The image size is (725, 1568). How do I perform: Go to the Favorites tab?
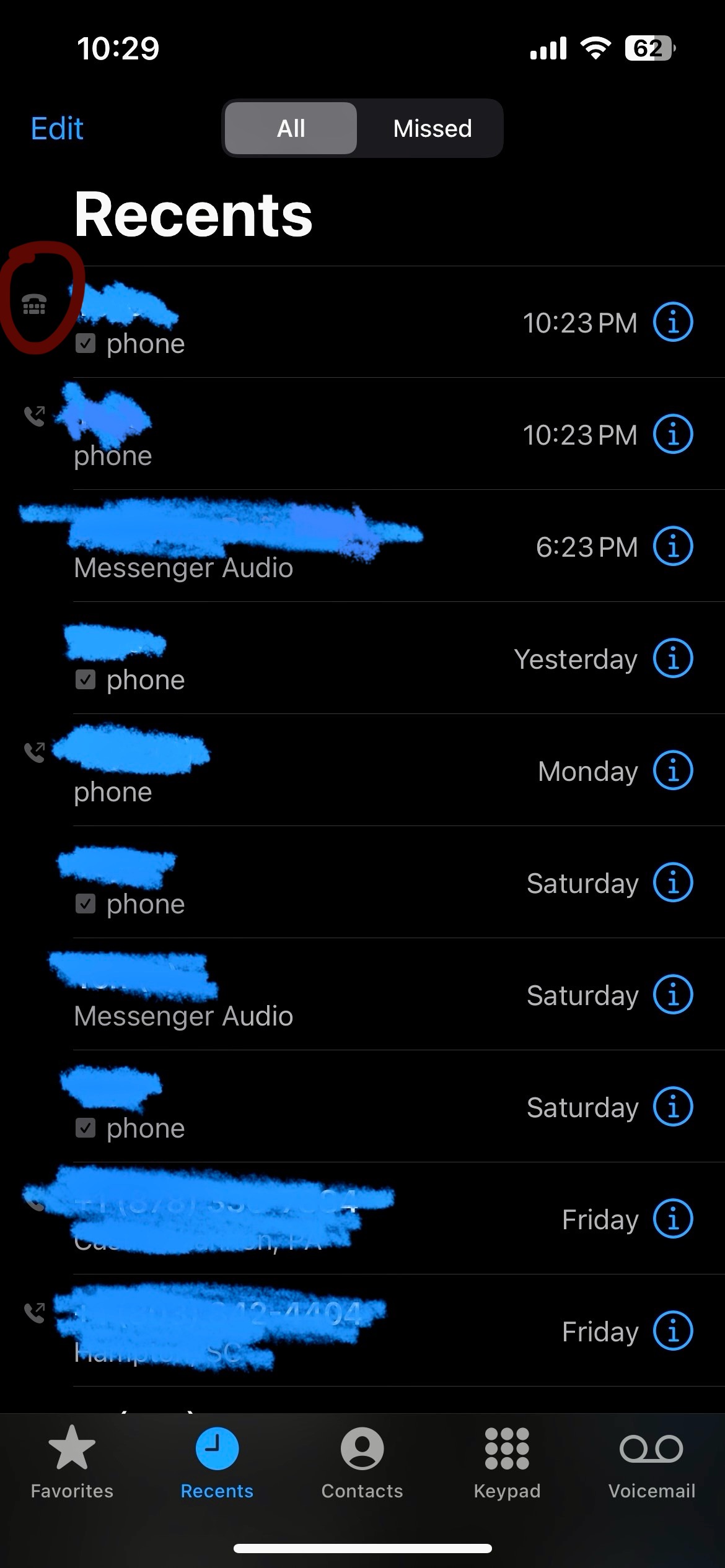point(72,1463)
